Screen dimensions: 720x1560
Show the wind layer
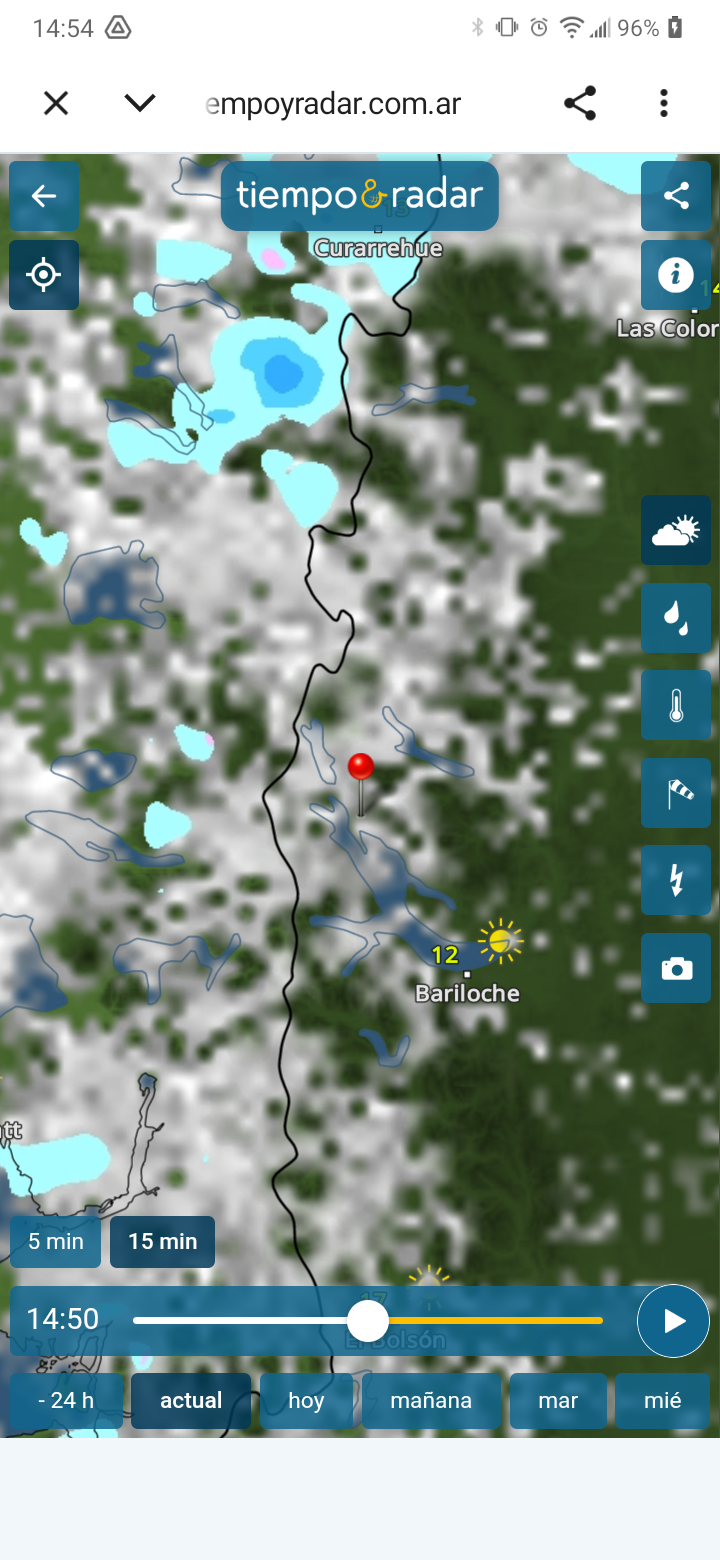point(676,793)
